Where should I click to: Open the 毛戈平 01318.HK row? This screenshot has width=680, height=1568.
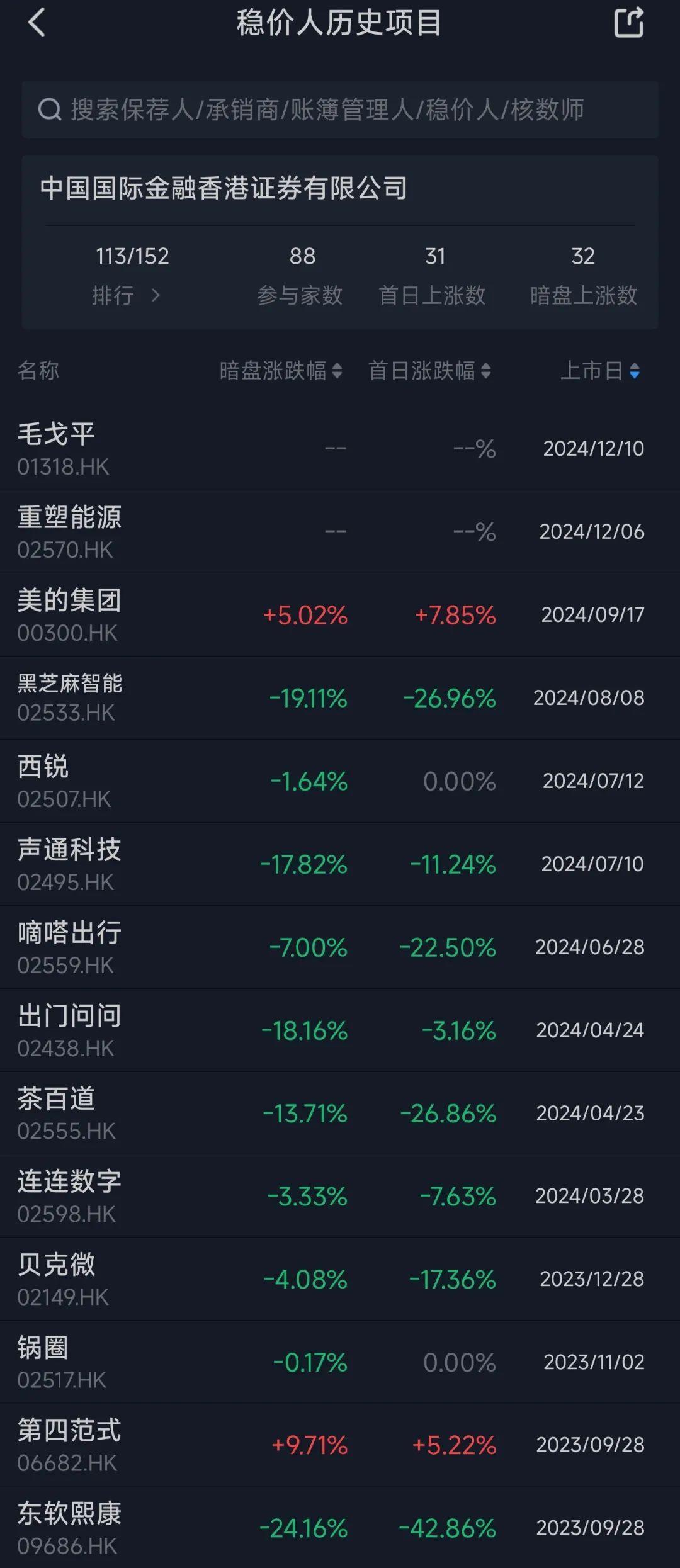340,449
